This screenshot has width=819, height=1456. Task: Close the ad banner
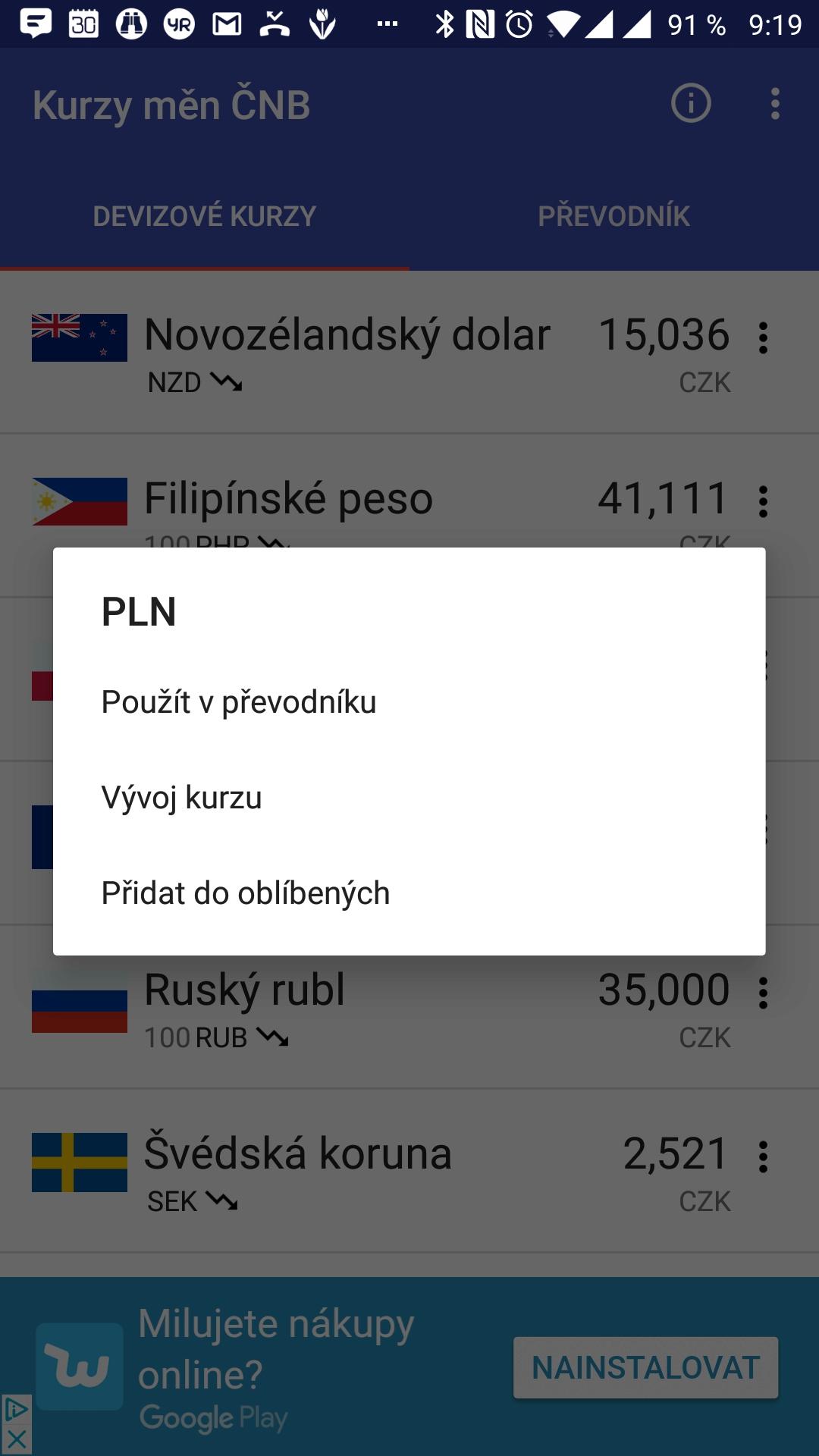point(16,1439)
